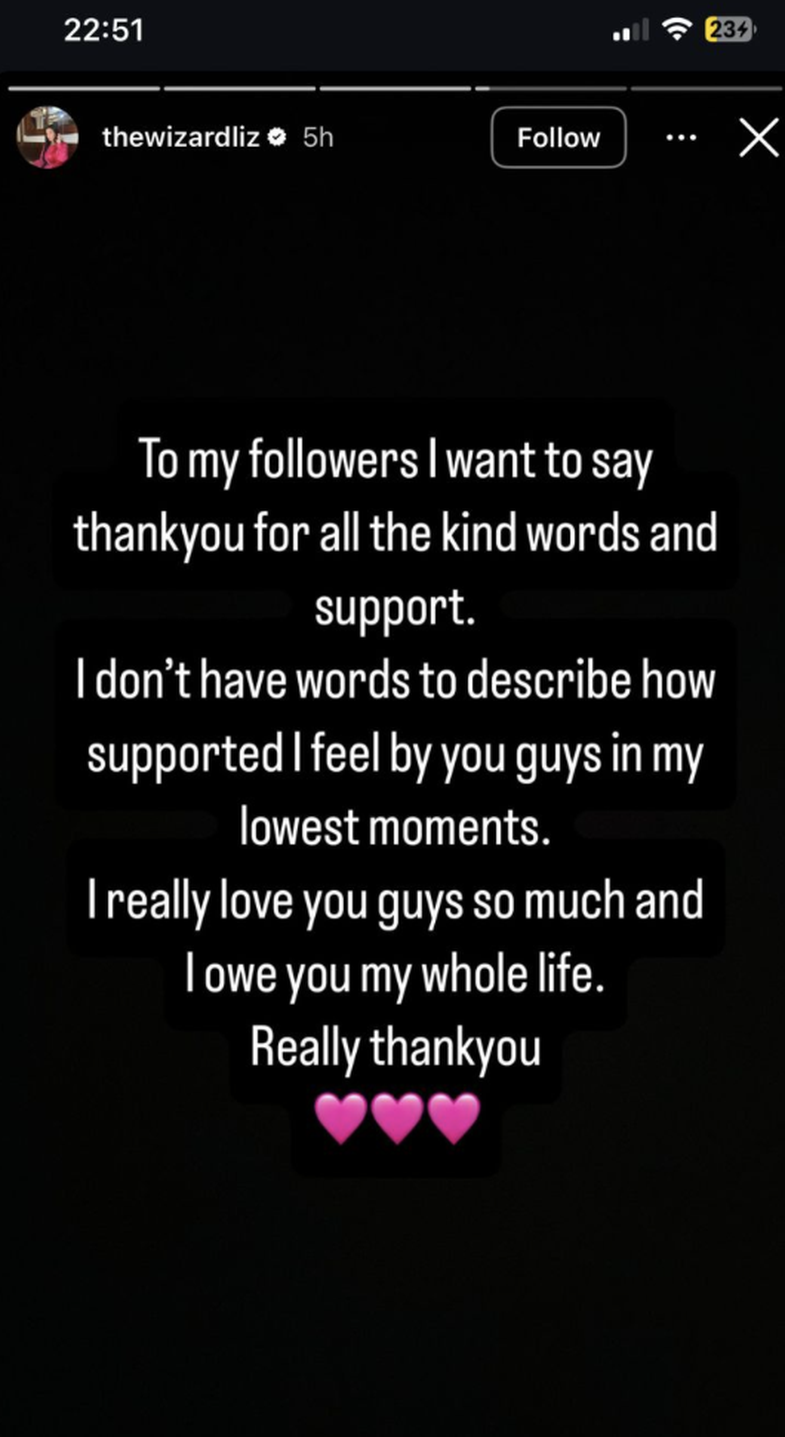785x1437 pixels.
Task: Follow thewizardliz from the story
Action: point(558,138)
